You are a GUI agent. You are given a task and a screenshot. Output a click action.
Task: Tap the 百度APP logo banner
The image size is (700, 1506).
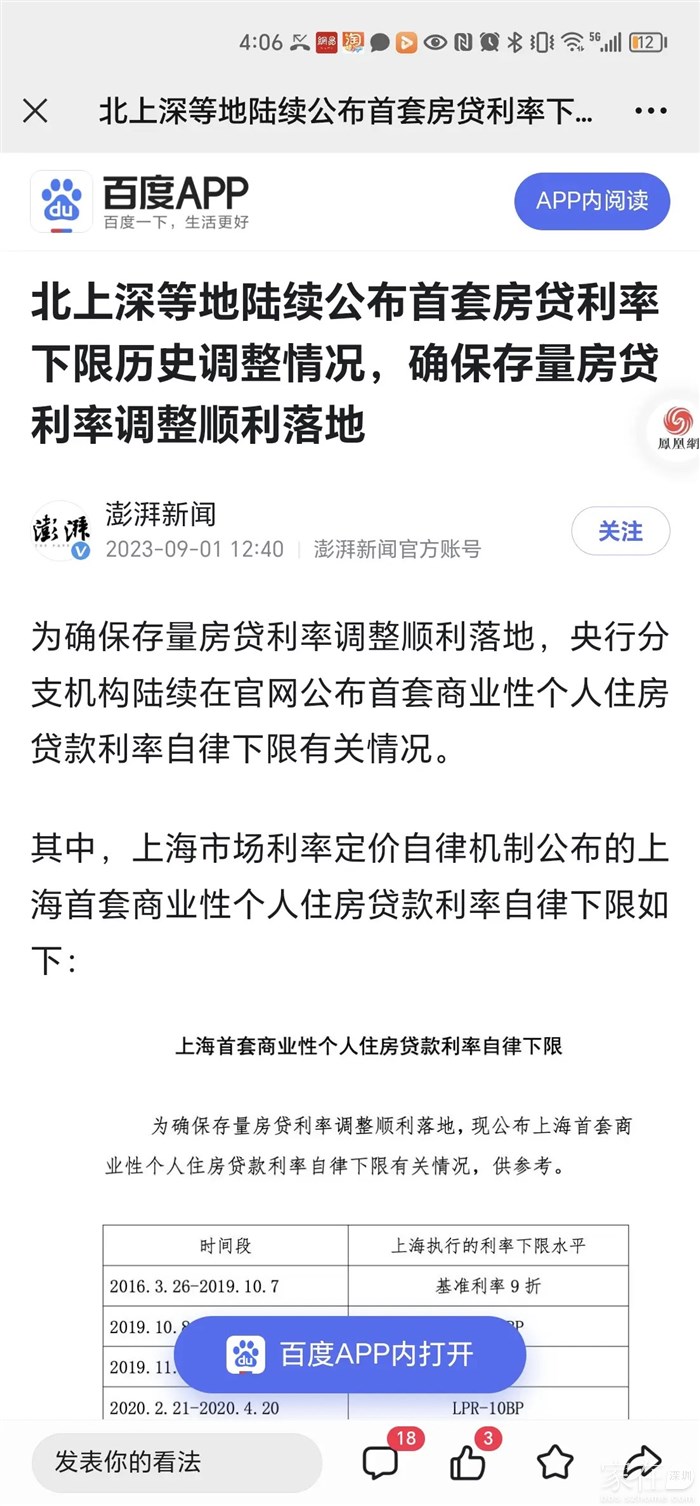click(140, 201)
